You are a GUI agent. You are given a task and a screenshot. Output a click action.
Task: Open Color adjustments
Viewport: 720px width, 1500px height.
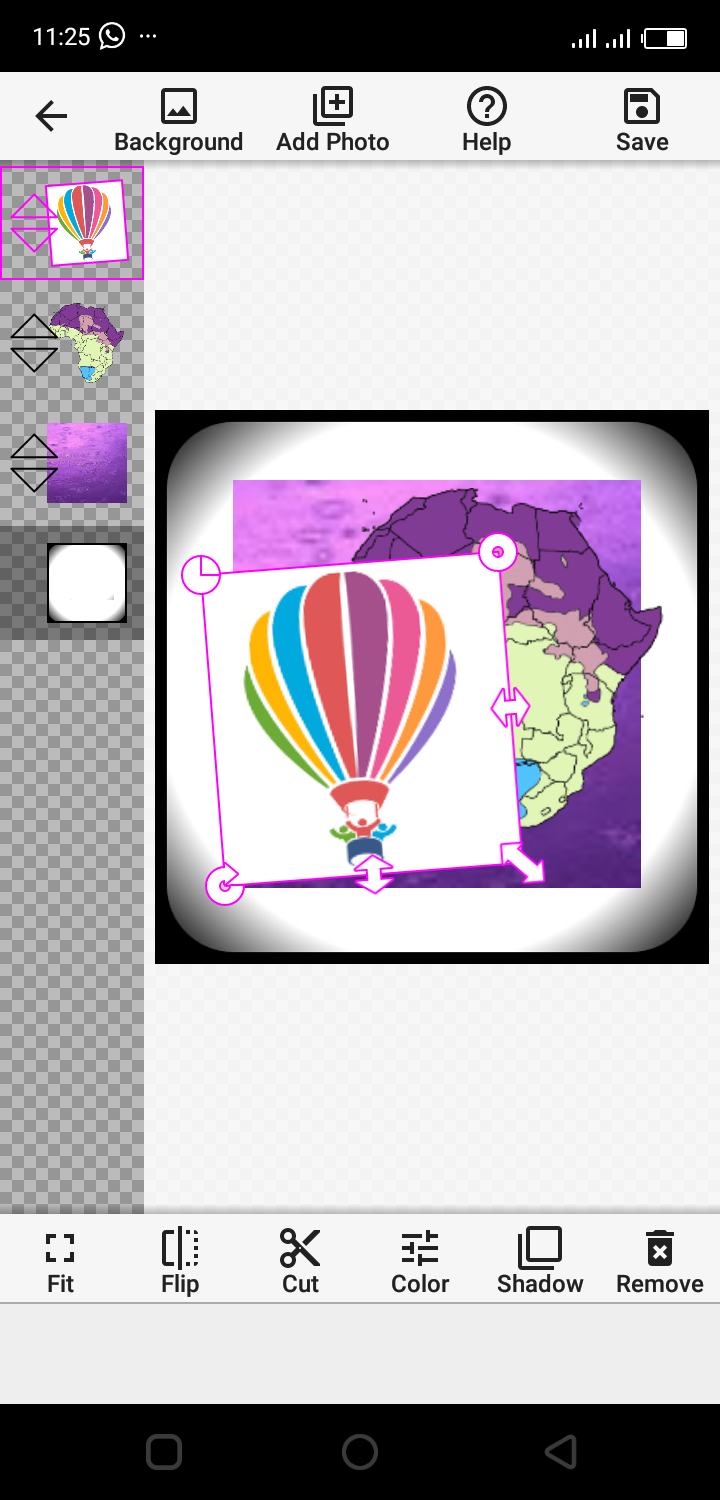[420, 1262]
